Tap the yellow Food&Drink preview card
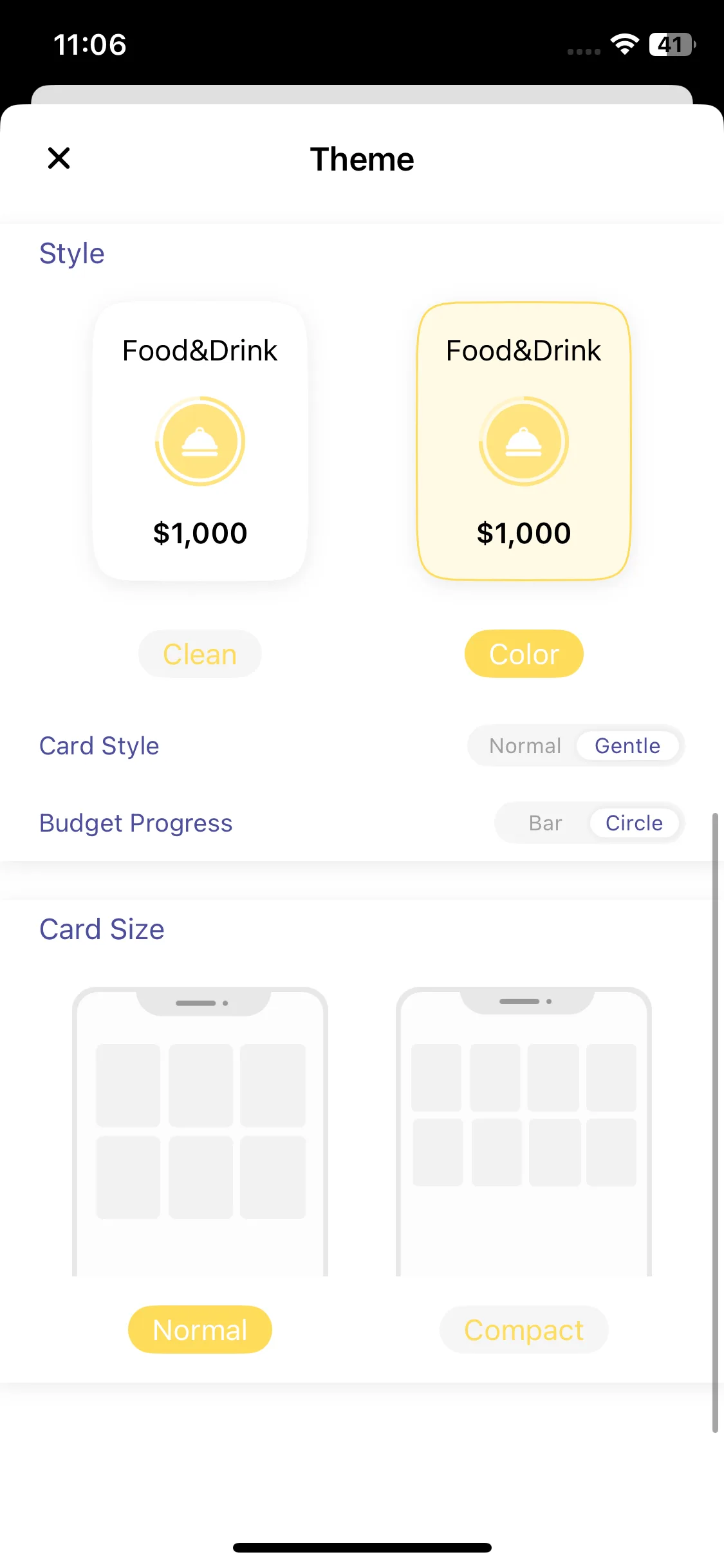The width and height of the screenshot is (724, 1568). 524,442
